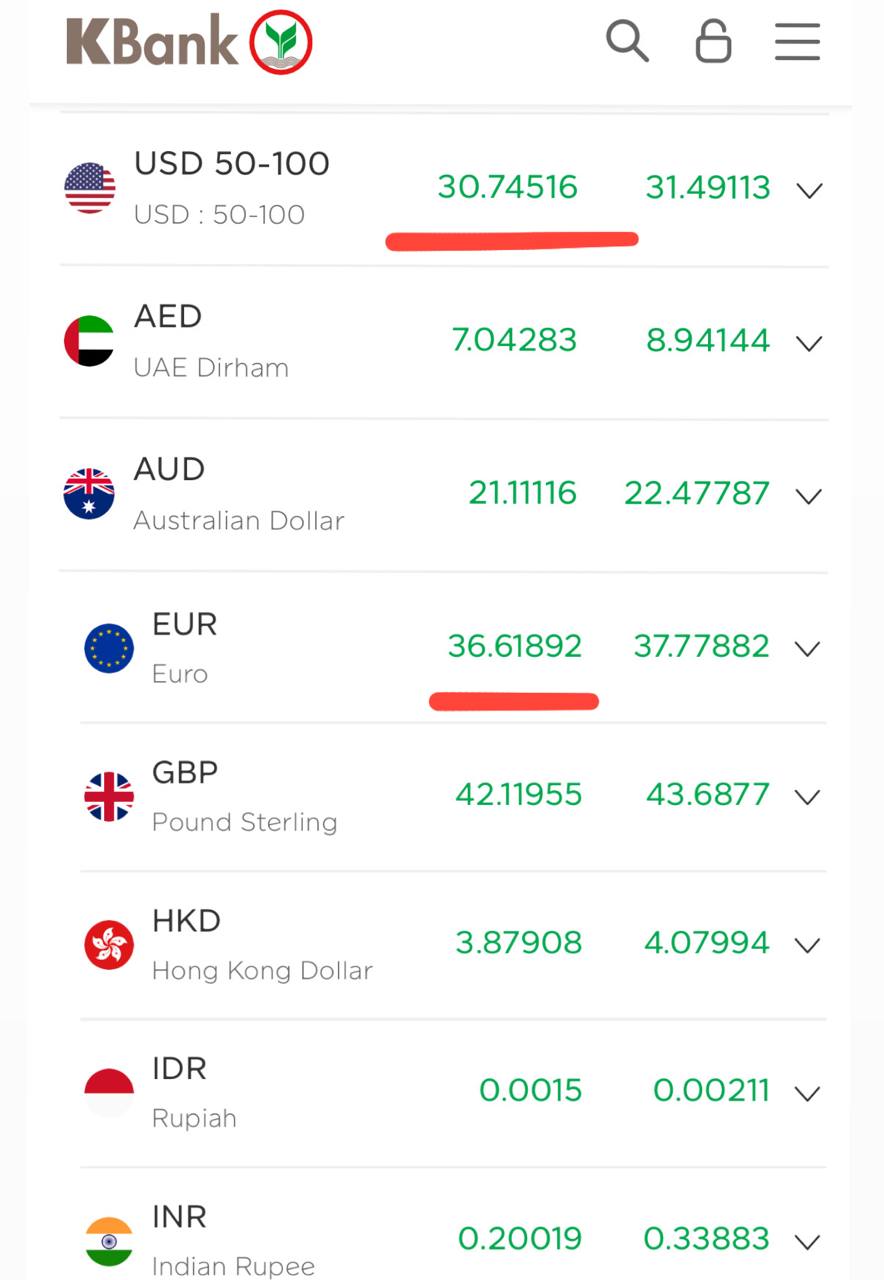Image resolution: width=884 pixels, height=1280 pixels.
Task: Open the hamburger navigation menu
Action: point(797,41)
